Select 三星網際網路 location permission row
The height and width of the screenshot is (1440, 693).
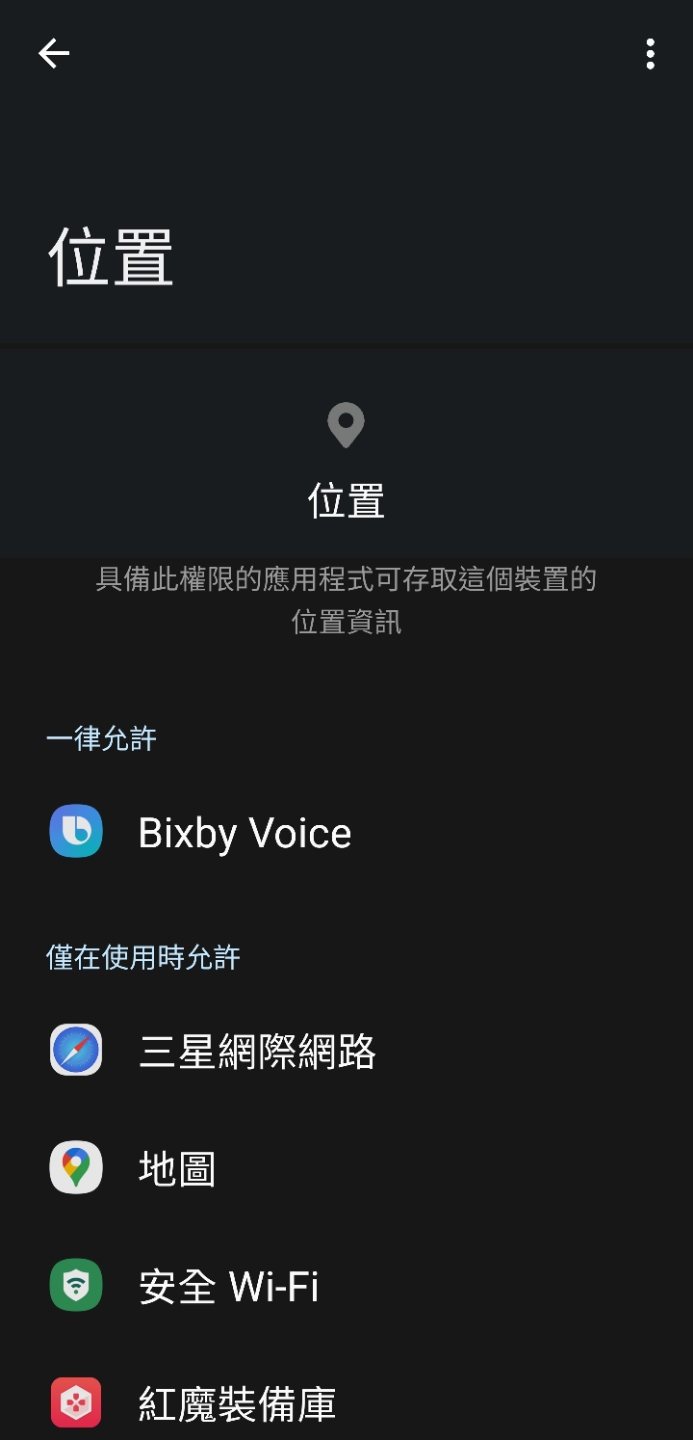pos(346,1051)
